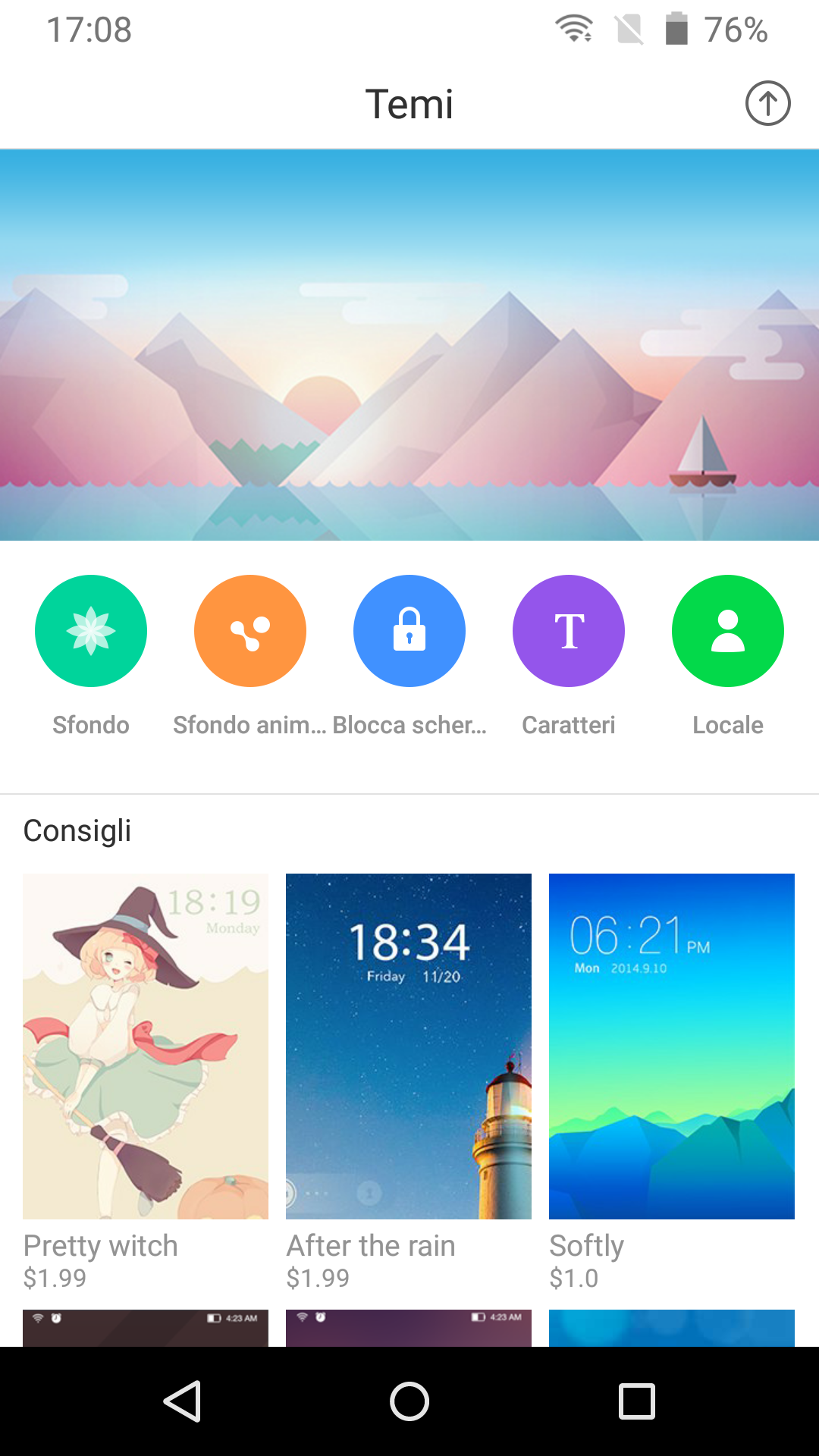The width and height of the screenshot is (819, 1456).
Task: Tap the upload arrow icon
Action: (x=767, y=104)
